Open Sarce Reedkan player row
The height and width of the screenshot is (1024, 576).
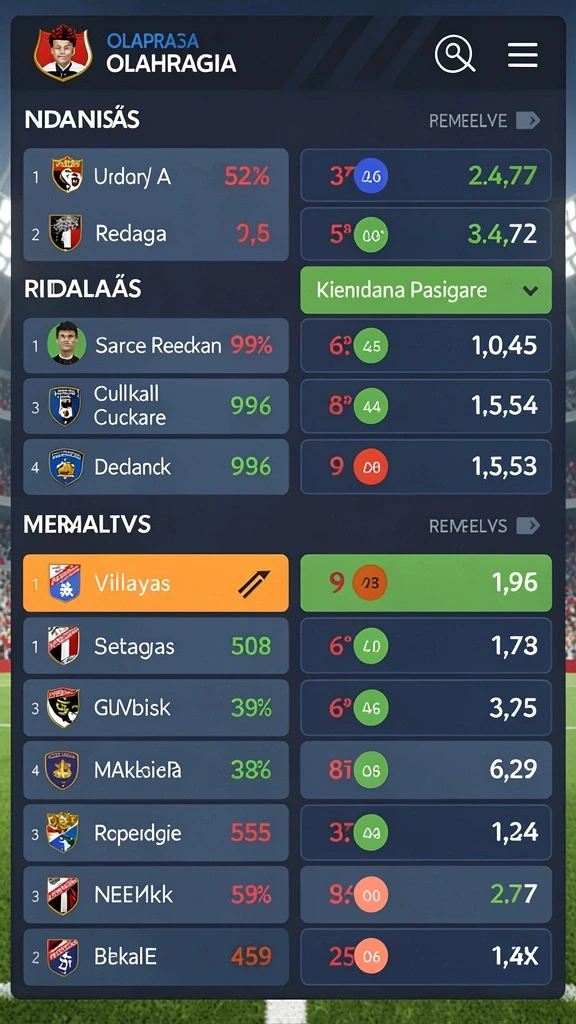(156, 345)
